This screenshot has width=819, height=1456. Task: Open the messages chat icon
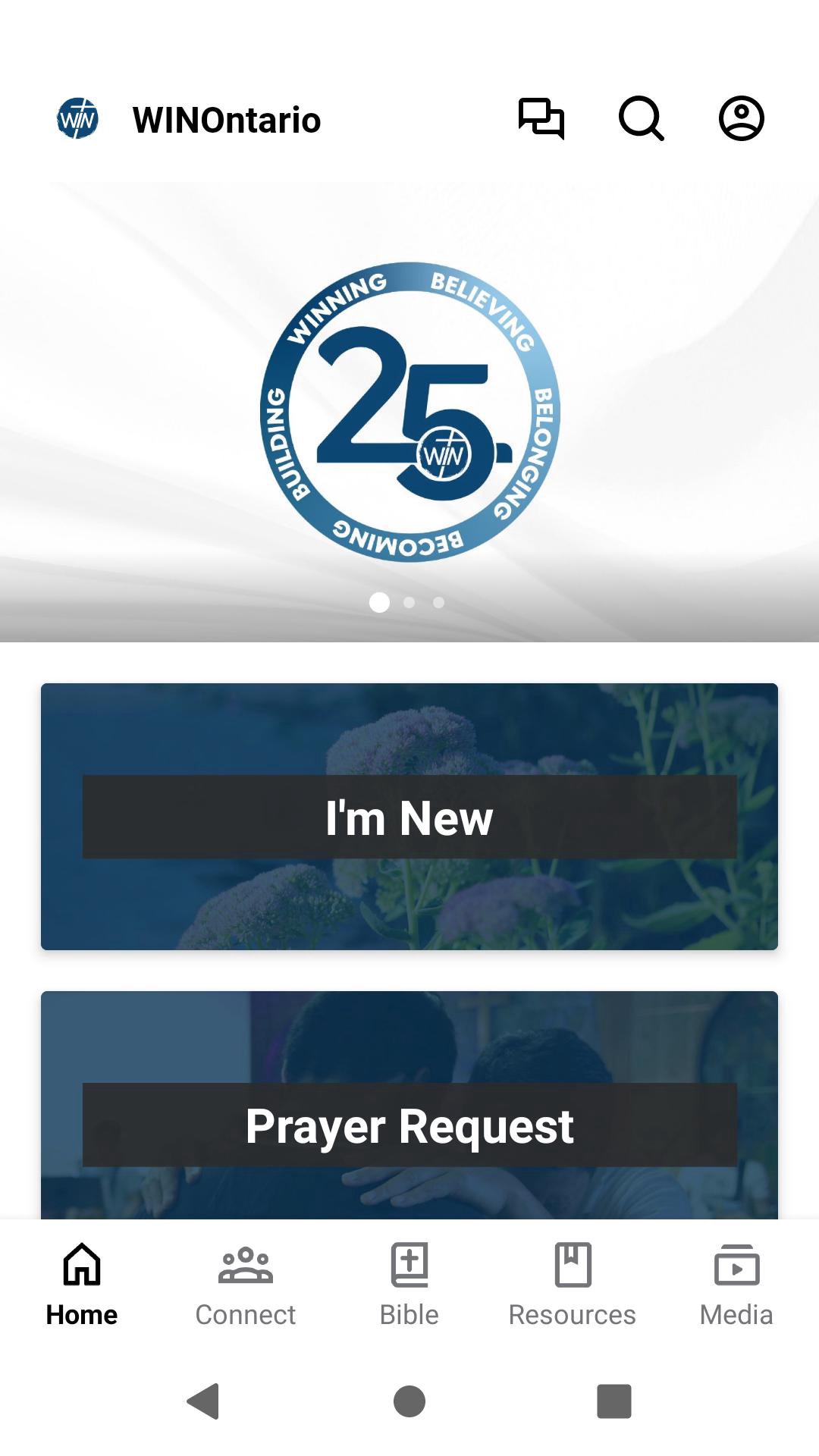coord(541,119)
